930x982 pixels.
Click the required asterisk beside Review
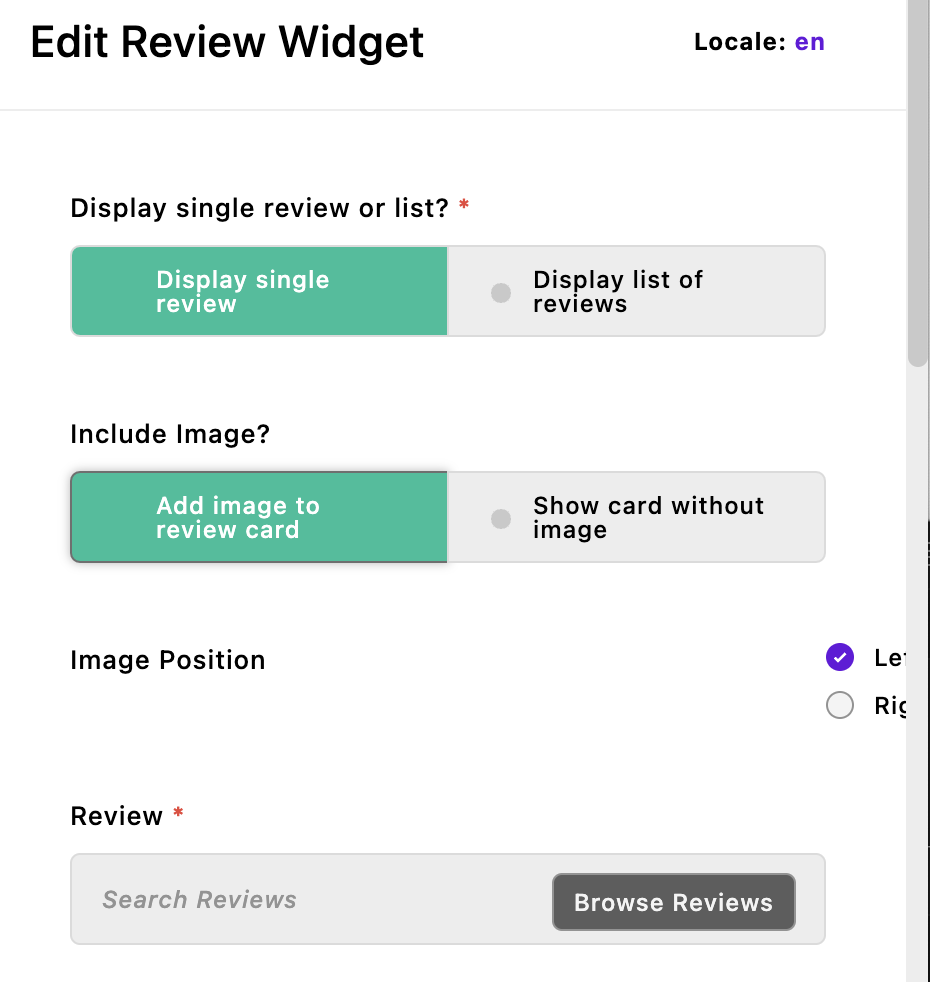coord(177,814)
